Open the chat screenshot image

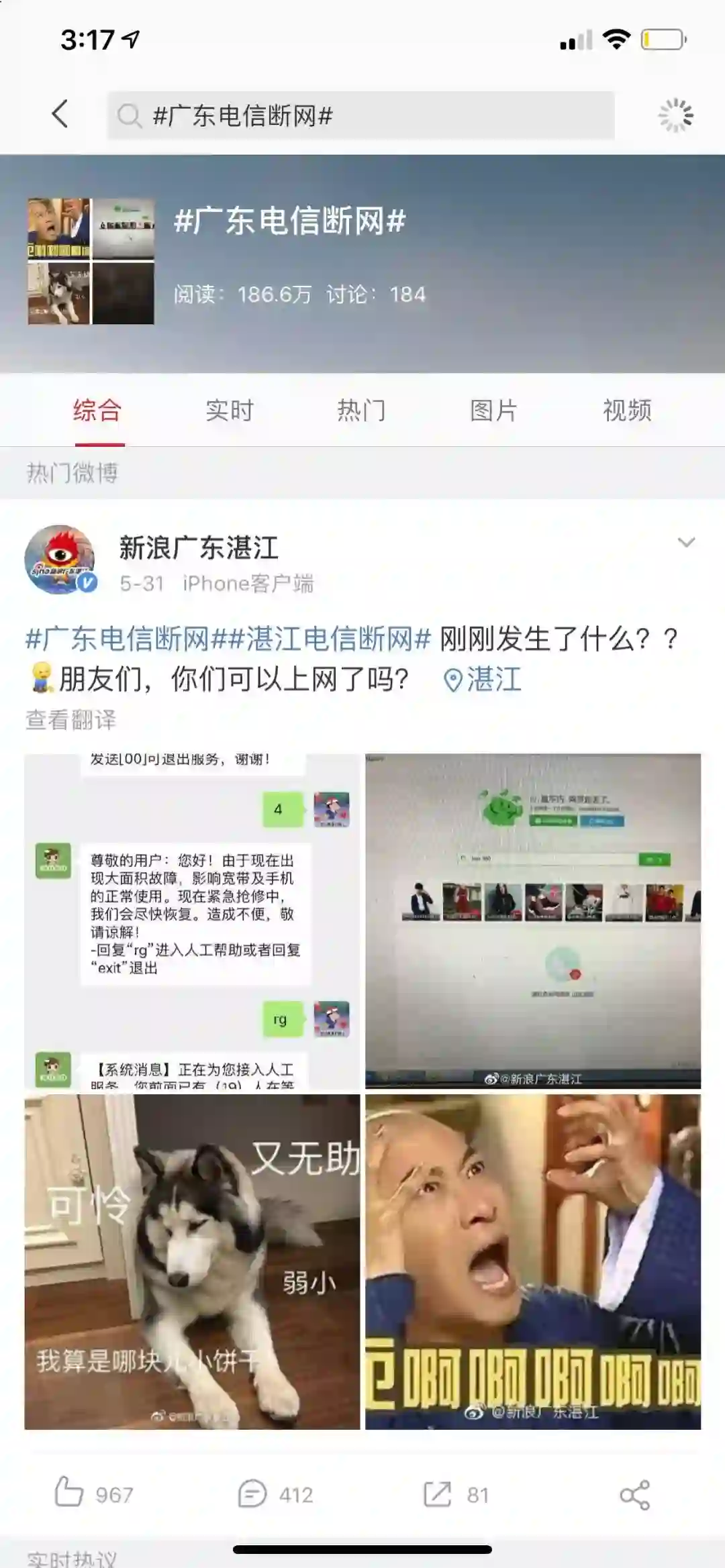192,921
